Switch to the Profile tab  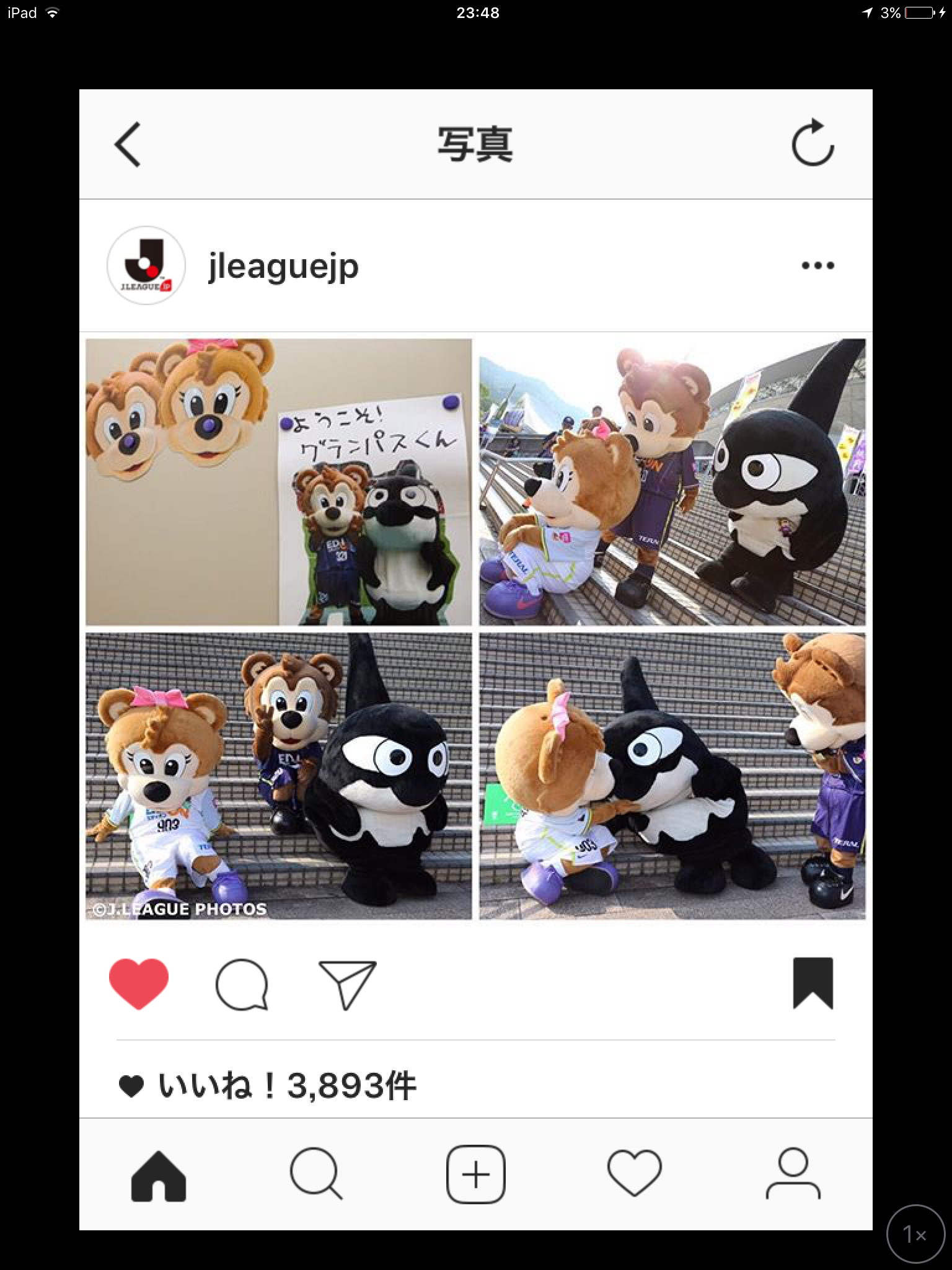pos(793,1175)
